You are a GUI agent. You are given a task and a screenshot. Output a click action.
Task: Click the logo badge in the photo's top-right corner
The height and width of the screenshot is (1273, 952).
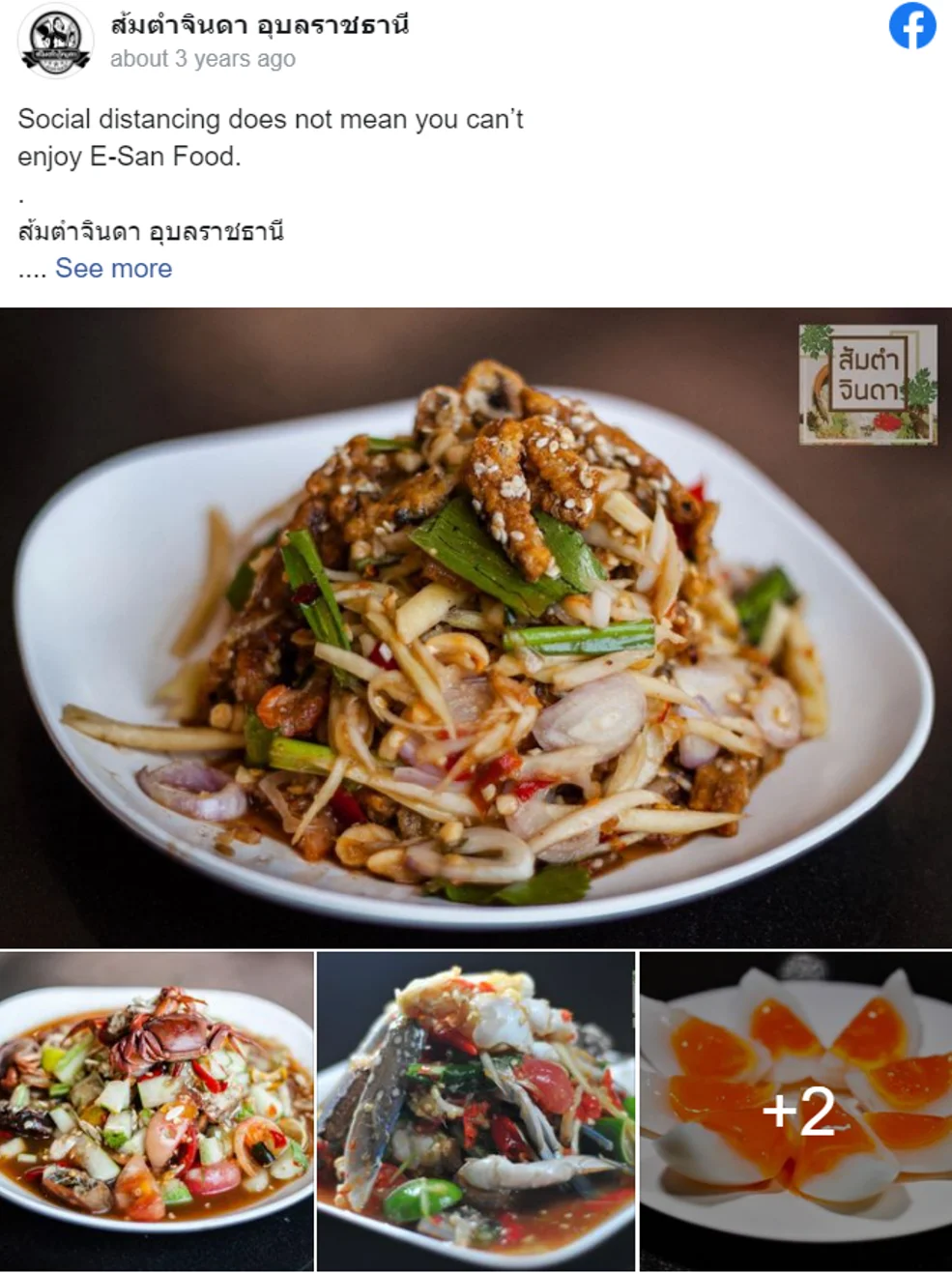point(866,384)
